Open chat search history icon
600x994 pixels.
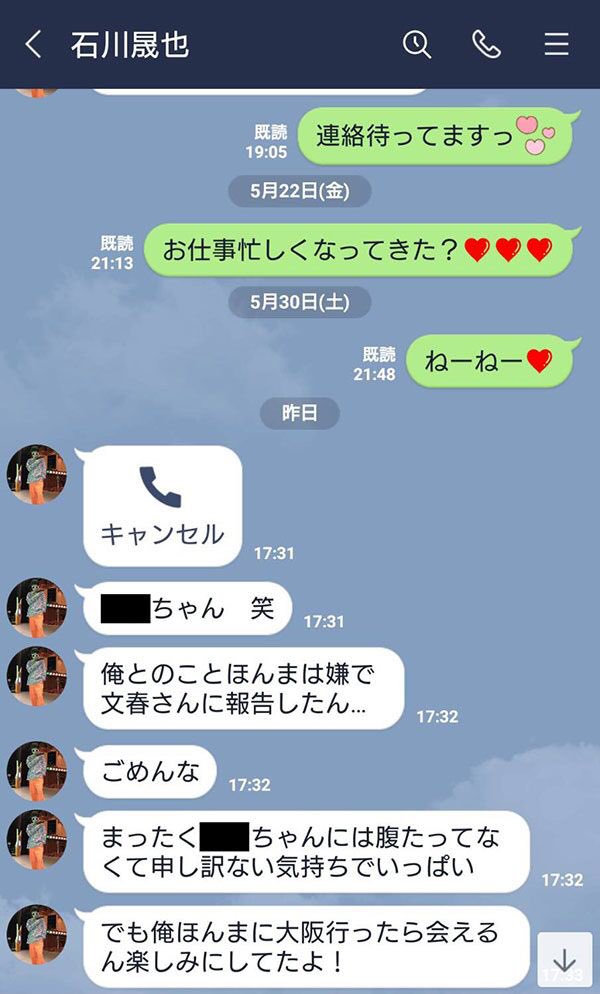417,45
